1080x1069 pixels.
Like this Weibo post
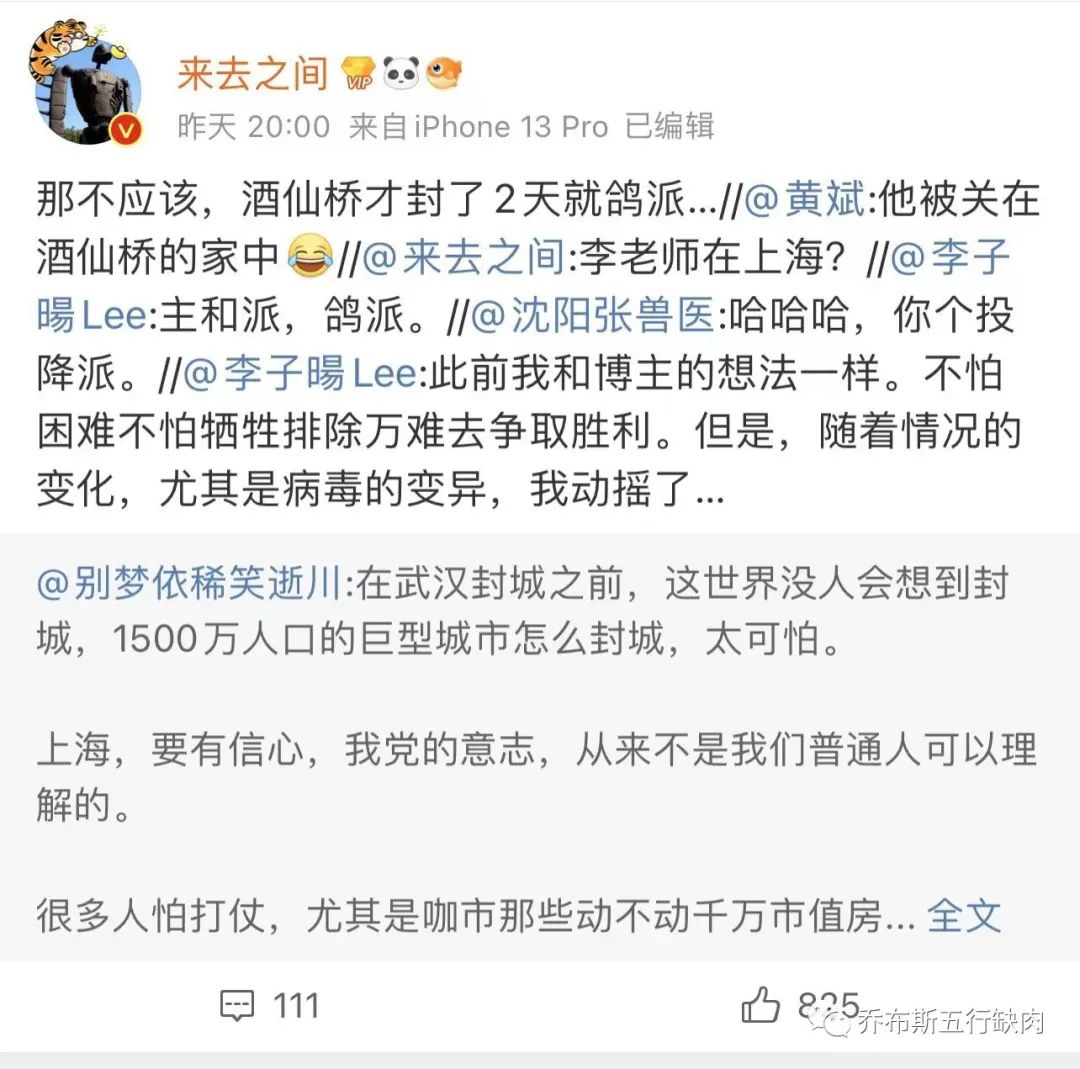tap(762, 1004)
